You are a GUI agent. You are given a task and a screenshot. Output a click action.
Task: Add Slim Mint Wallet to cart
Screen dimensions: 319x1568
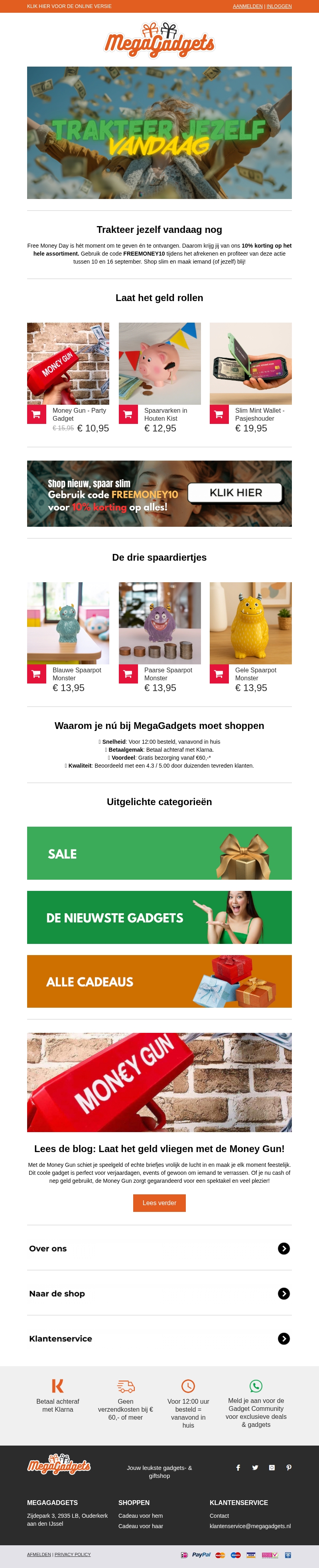click(x=219, y=414)
